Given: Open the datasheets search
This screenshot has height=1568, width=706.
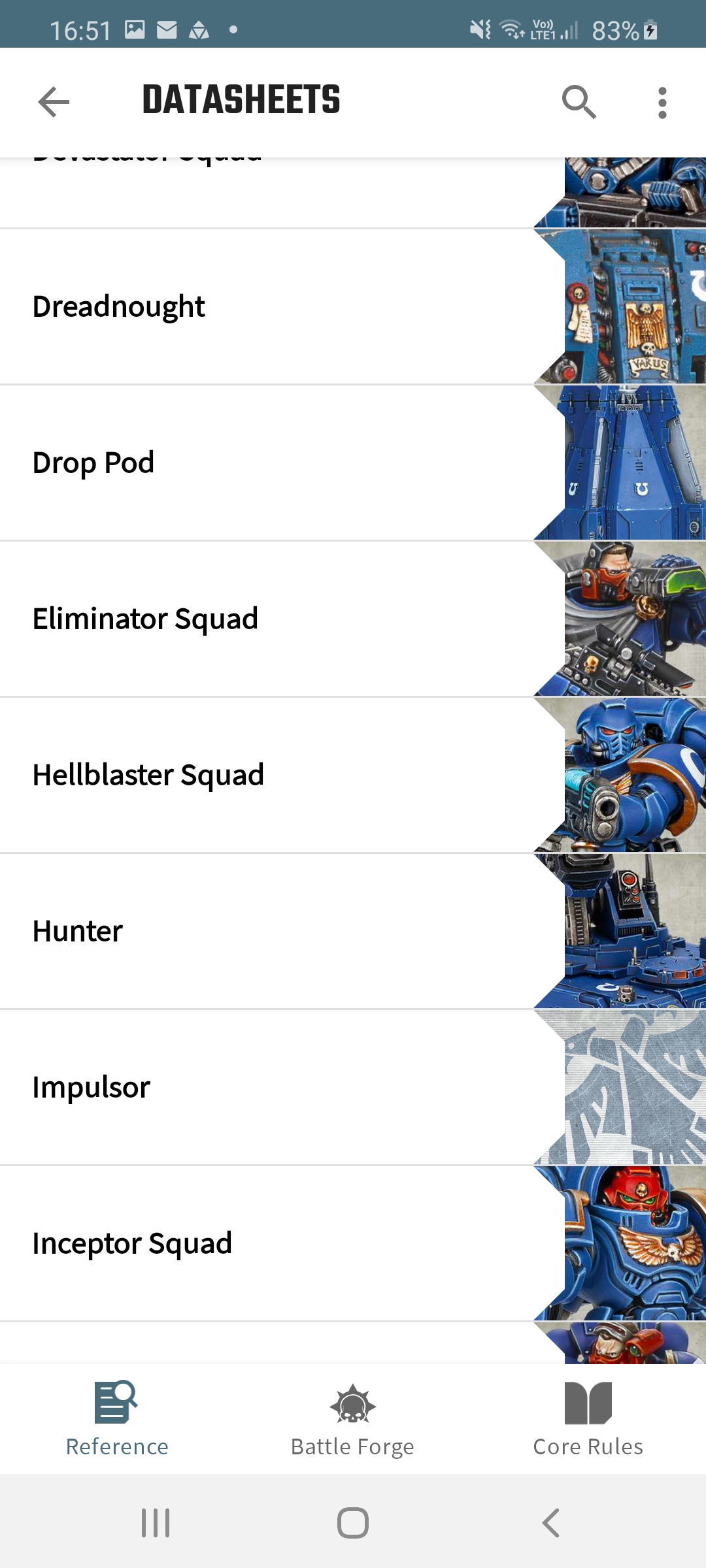Looking at the screenshot, I should 579,102.
